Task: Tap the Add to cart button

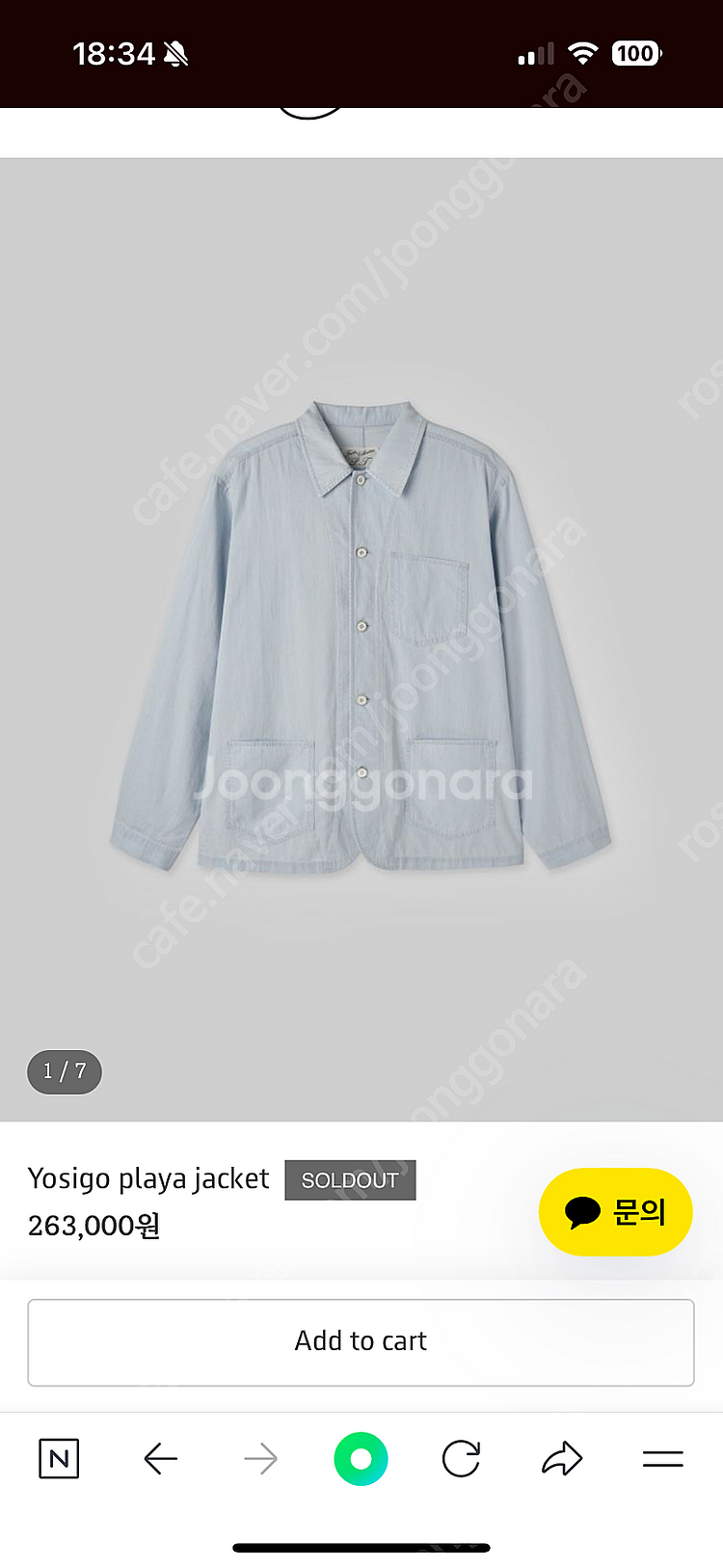Action: click(x=361, y=1341)
